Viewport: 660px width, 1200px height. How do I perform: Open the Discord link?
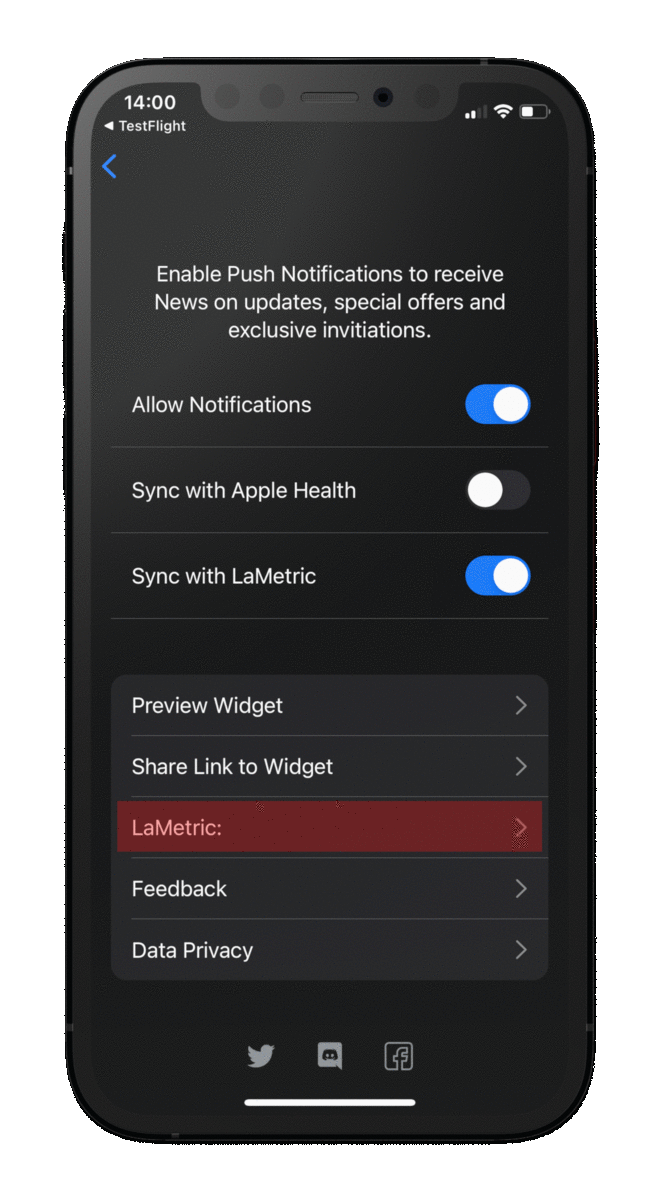pos(330,1055)
